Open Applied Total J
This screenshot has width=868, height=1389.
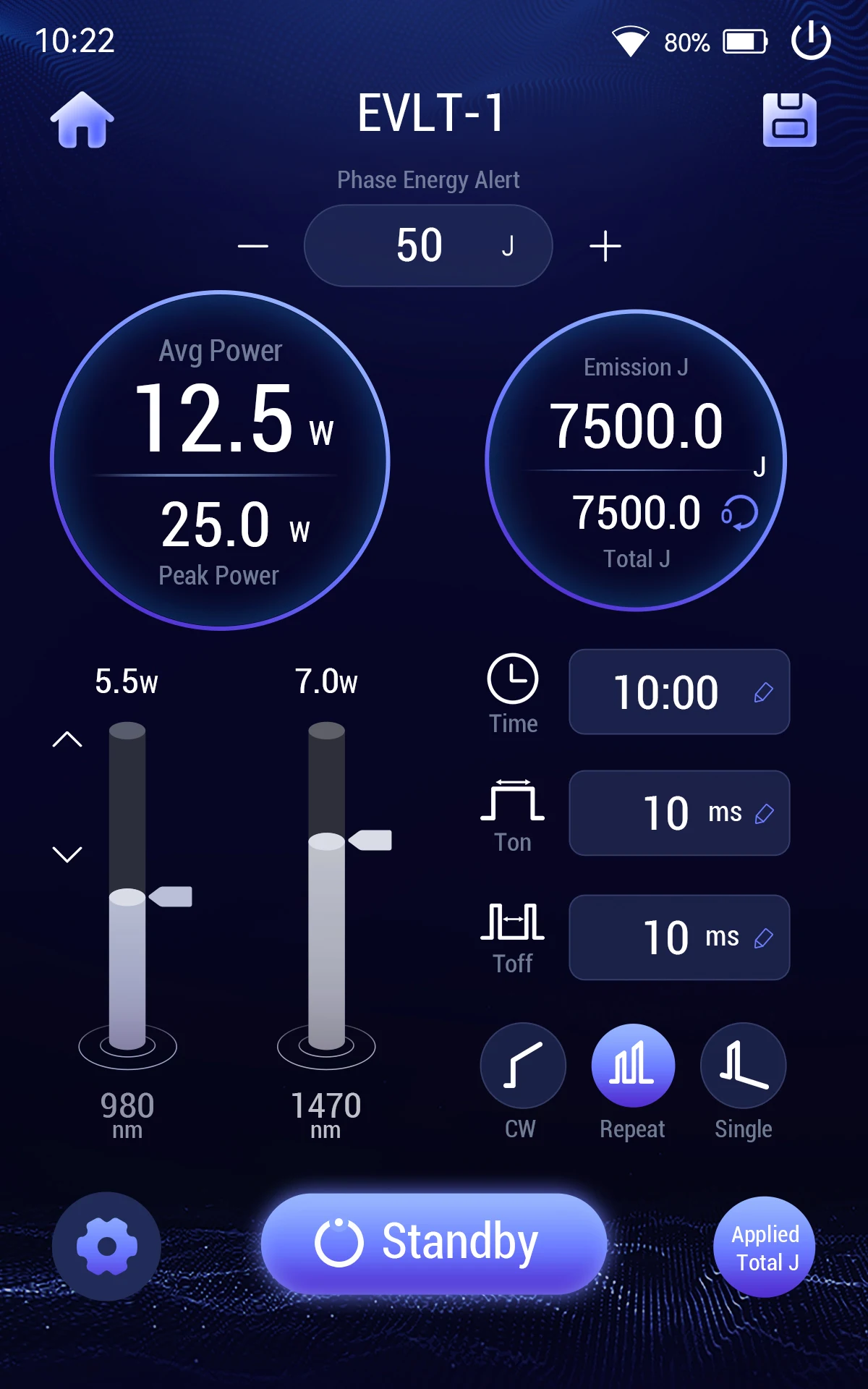[765, 1247]
